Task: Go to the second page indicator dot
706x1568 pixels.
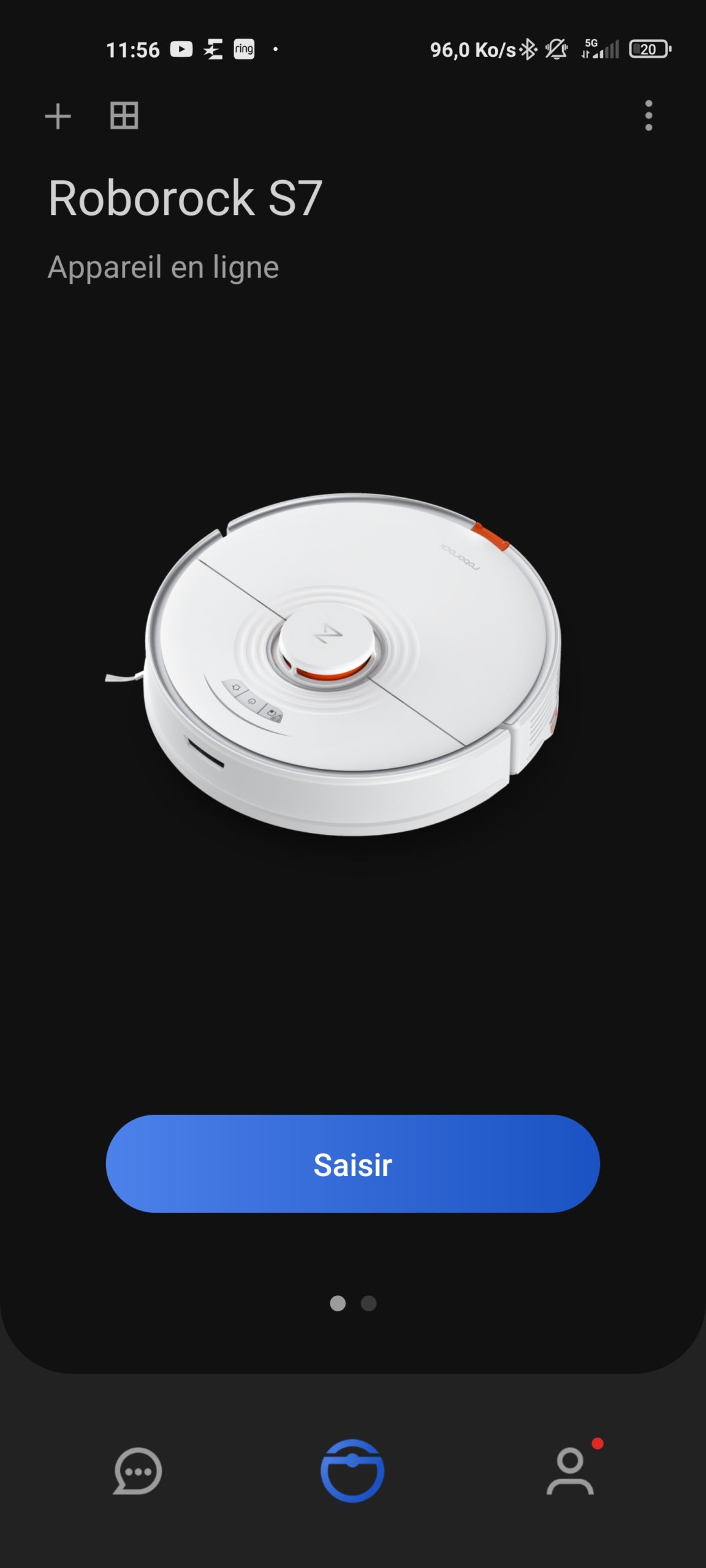Action: click(x=368, y=1303)
